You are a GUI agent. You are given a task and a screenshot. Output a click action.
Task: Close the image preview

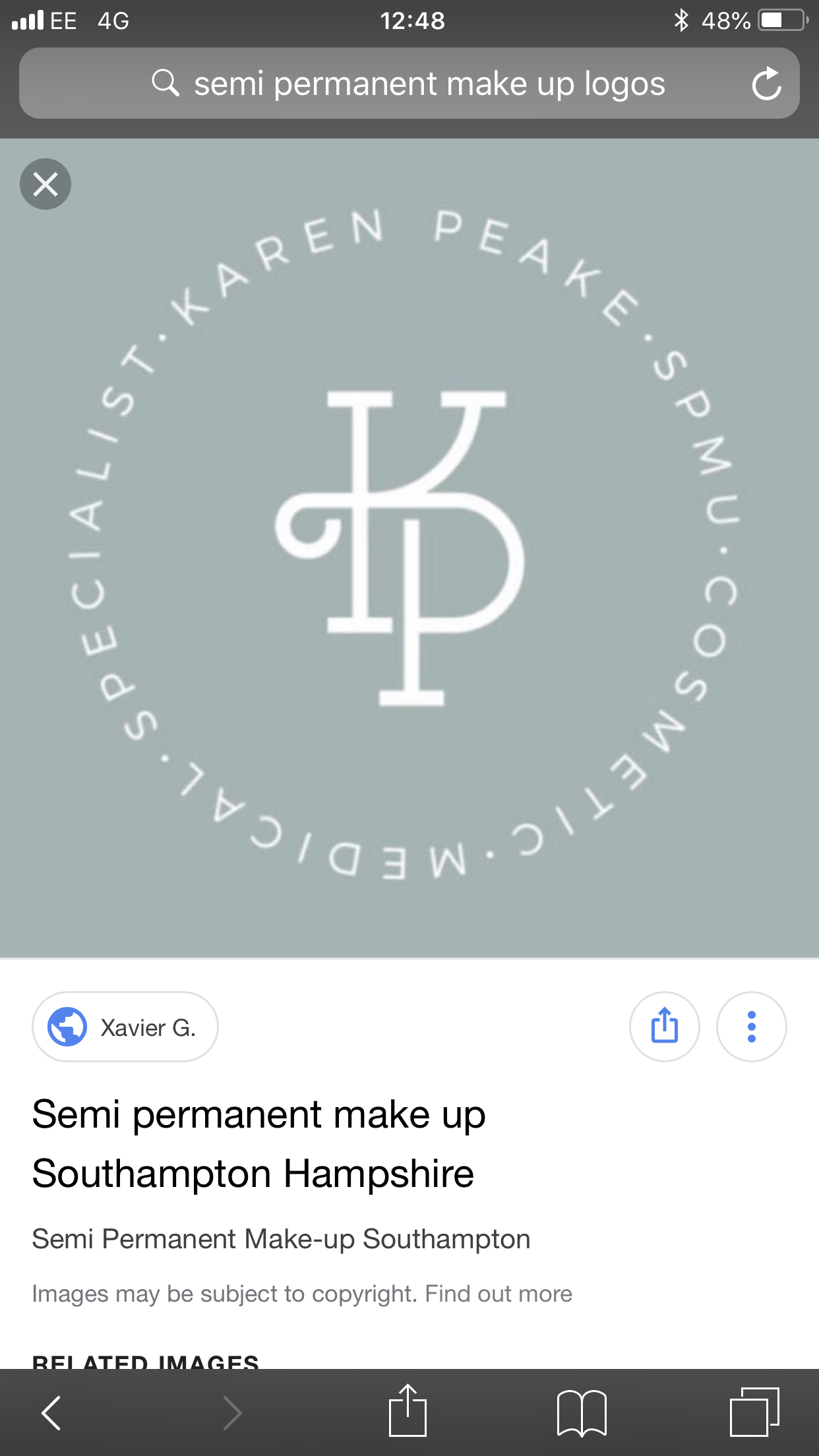click(45, 184)
